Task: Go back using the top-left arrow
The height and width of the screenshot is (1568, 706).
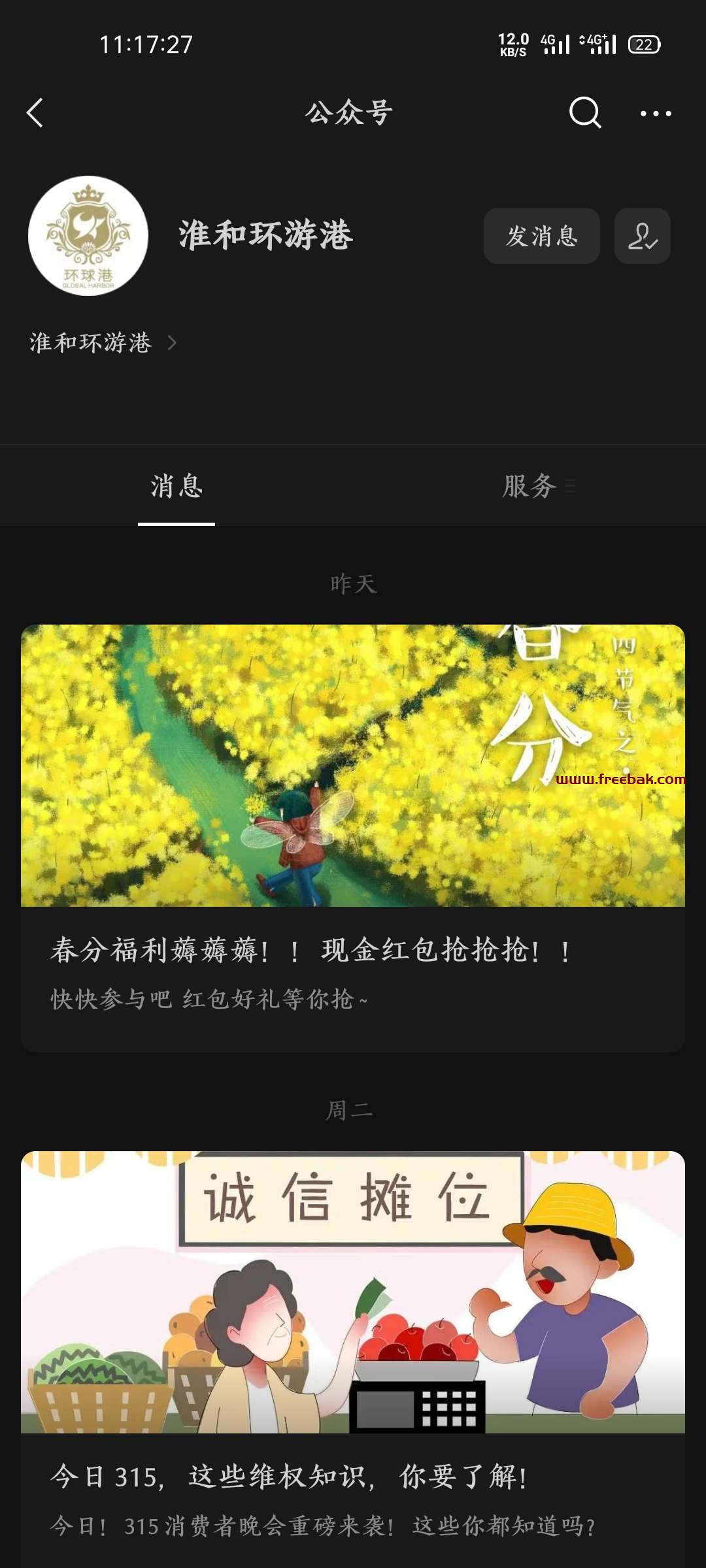Action: pyautogui.click(x=35, y=113)
